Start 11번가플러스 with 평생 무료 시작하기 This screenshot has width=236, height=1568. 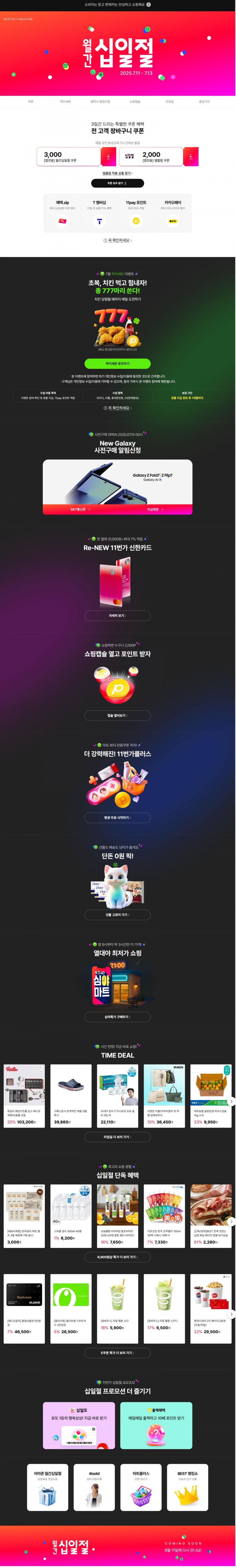[118, 817]
